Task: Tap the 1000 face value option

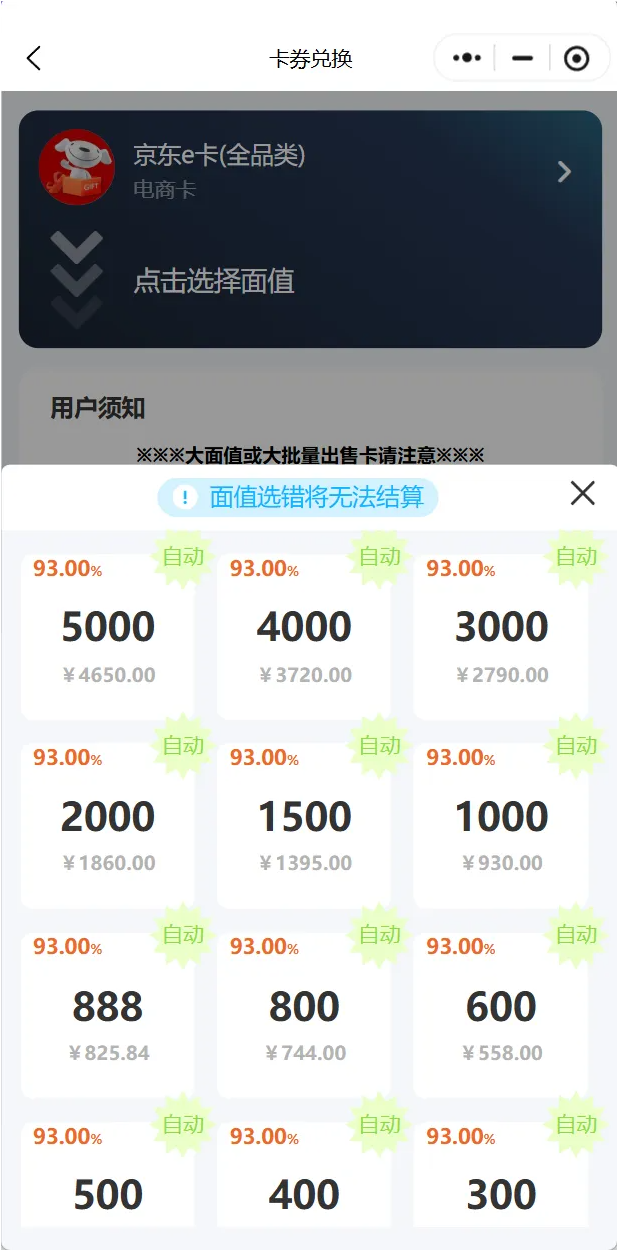Action: click(501, 825)
